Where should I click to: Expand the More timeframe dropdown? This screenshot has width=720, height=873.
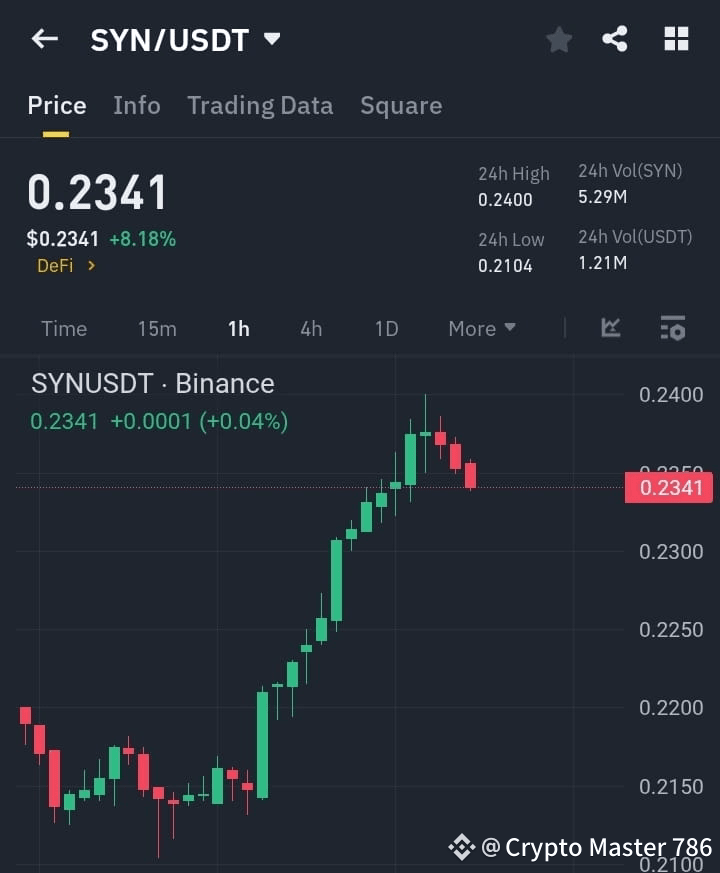coord(481,328)
